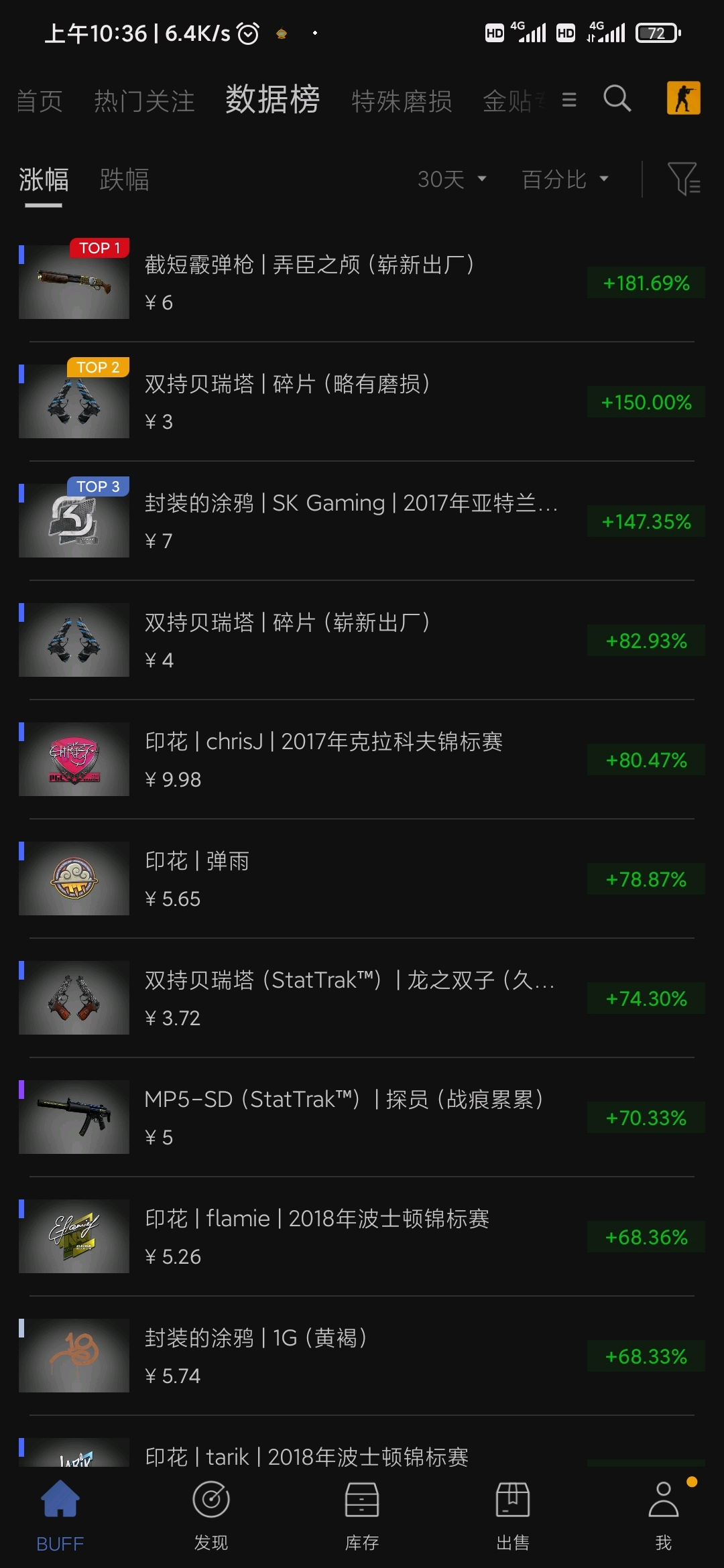The height and width of the screenshot is (1568, 724).
Task: Open the tab list menu icon
Action: click(x=569, y=100)
